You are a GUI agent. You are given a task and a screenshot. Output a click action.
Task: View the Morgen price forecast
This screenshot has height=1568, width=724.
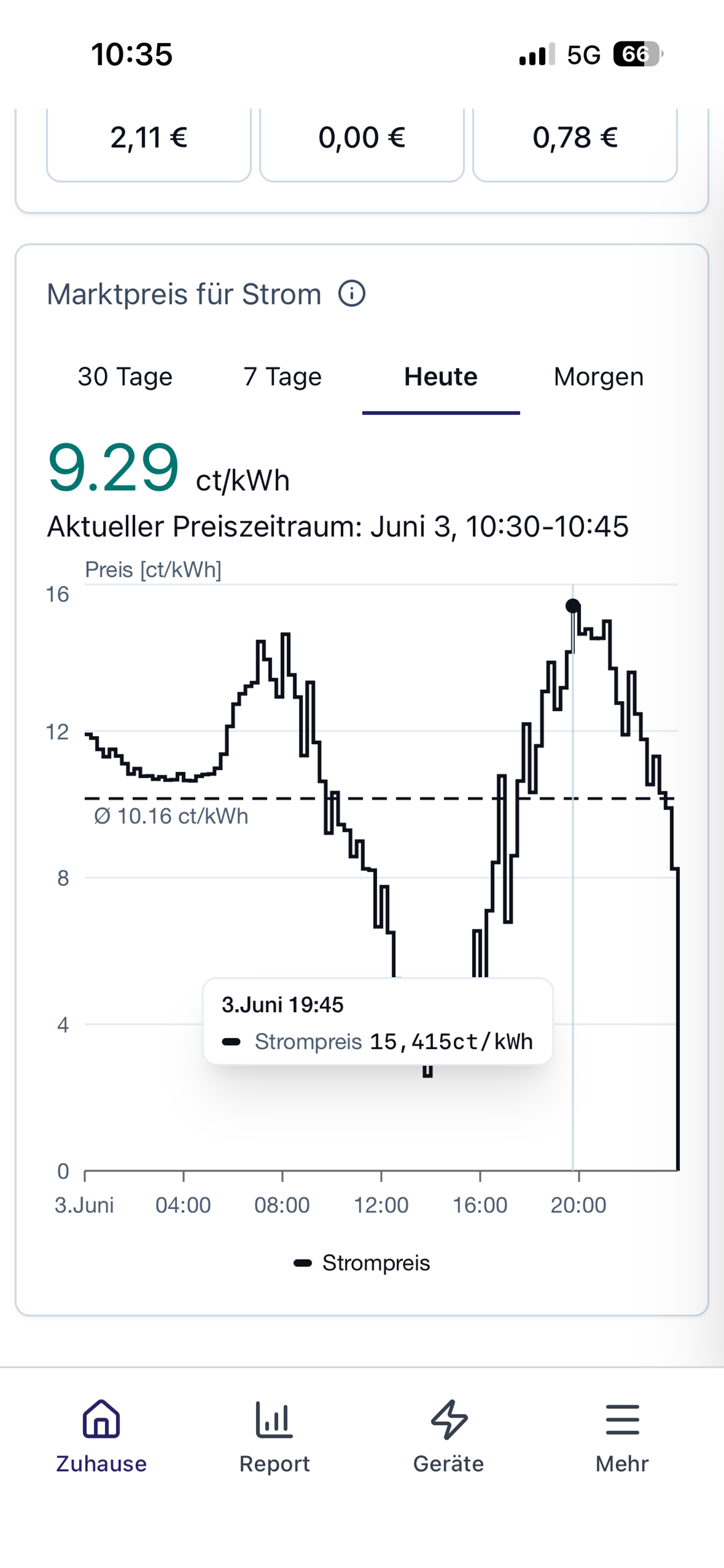pyautogui.click(x=599, y=377)
